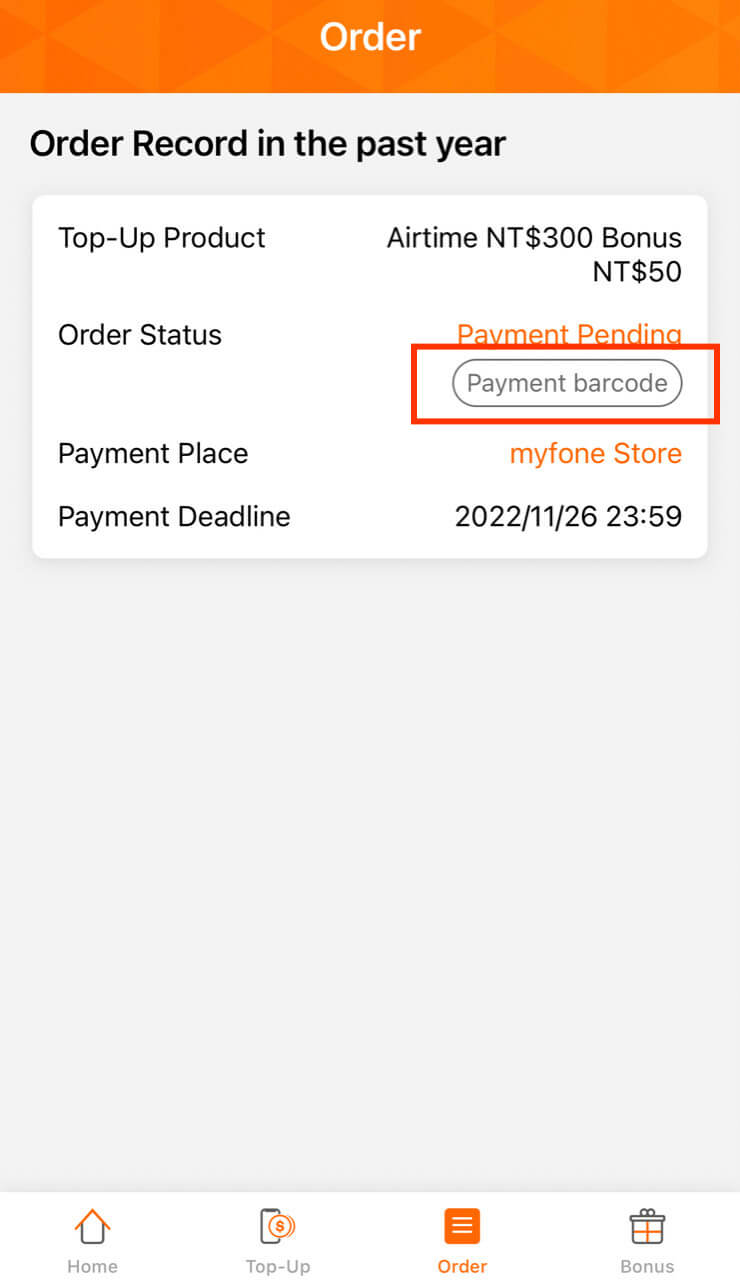
Task: Tap the myfone Store payment place link
Action: (x=596, y=454)
